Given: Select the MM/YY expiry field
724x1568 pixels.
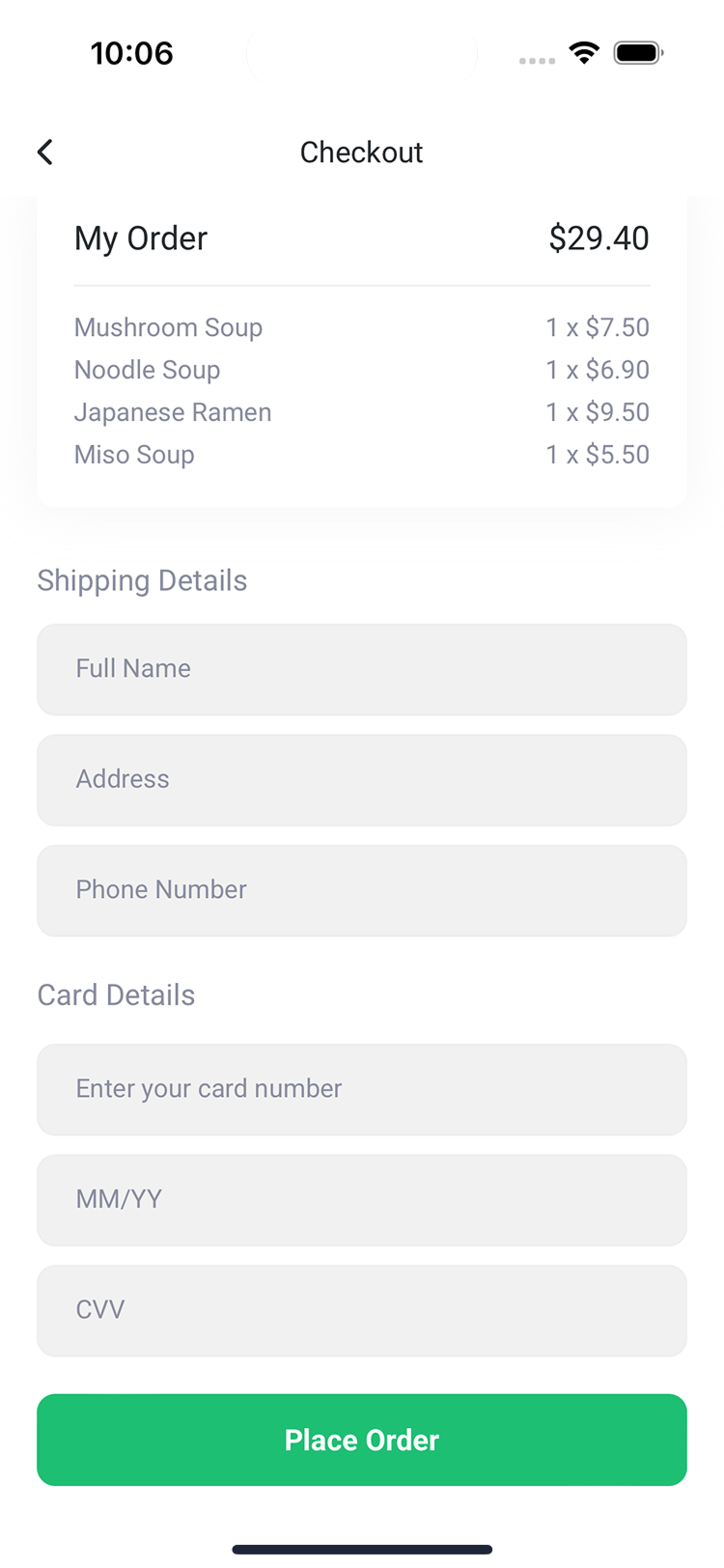Looking at the screenshot, I should pos(362,1200).
